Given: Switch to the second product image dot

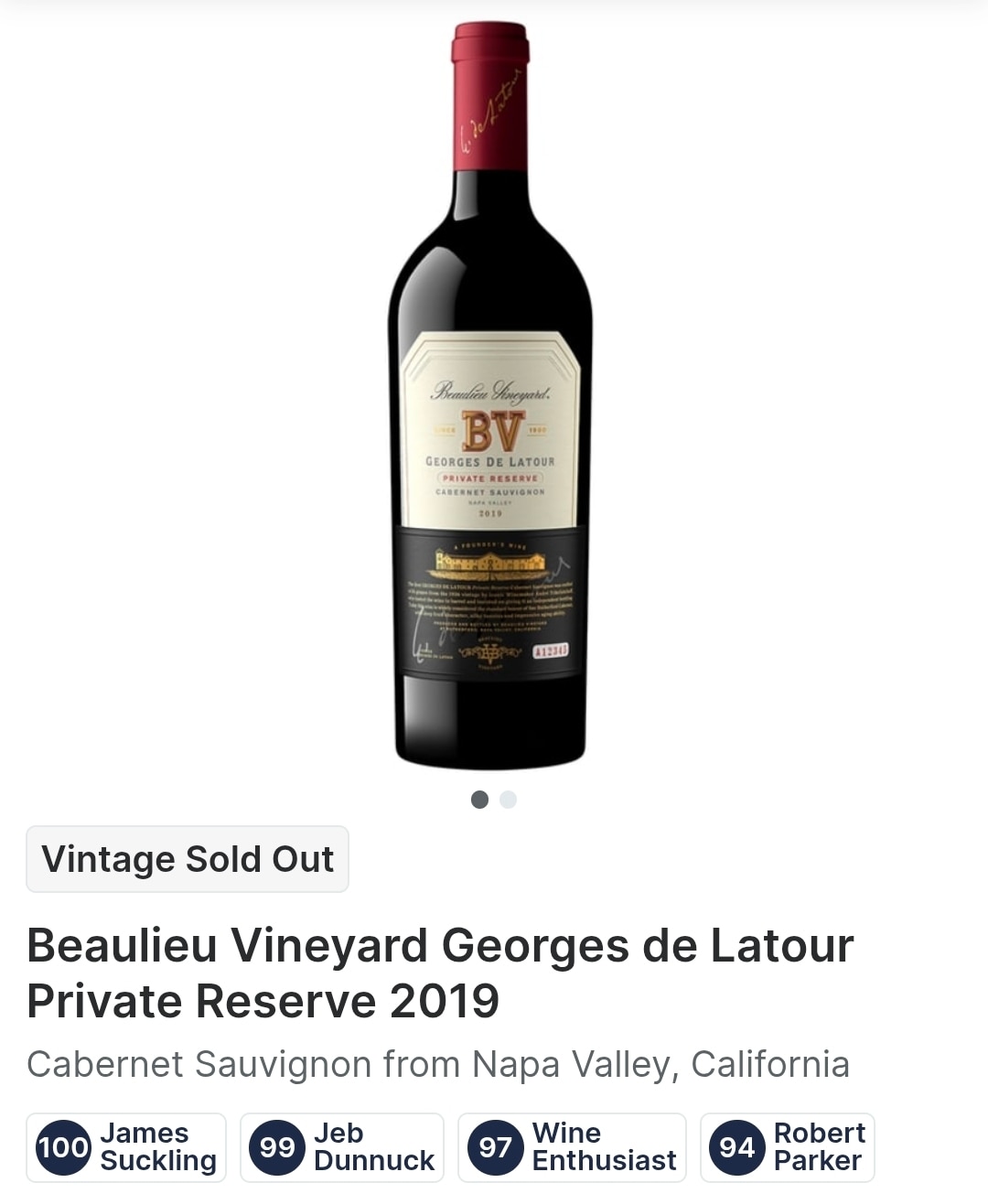Looking at the screenshot, I should tap(509, 800).
